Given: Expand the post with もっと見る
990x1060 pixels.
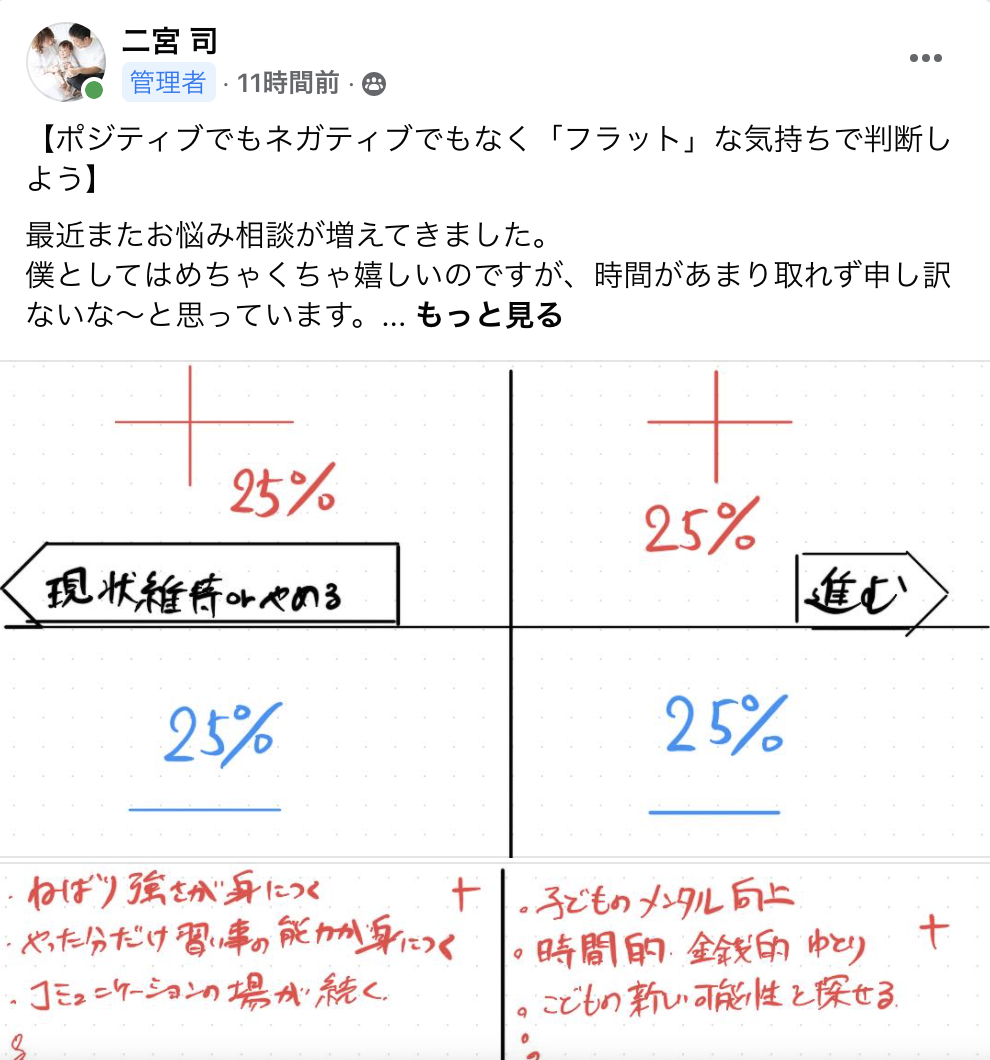Looking at the screenshot, I should 489,316.
